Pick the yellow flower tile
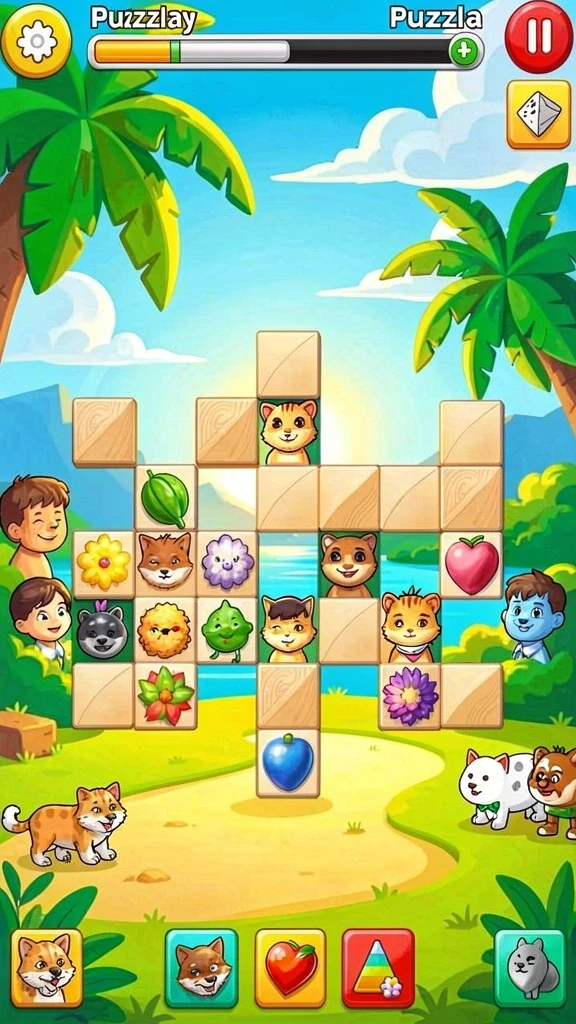 tap(103, 564)
